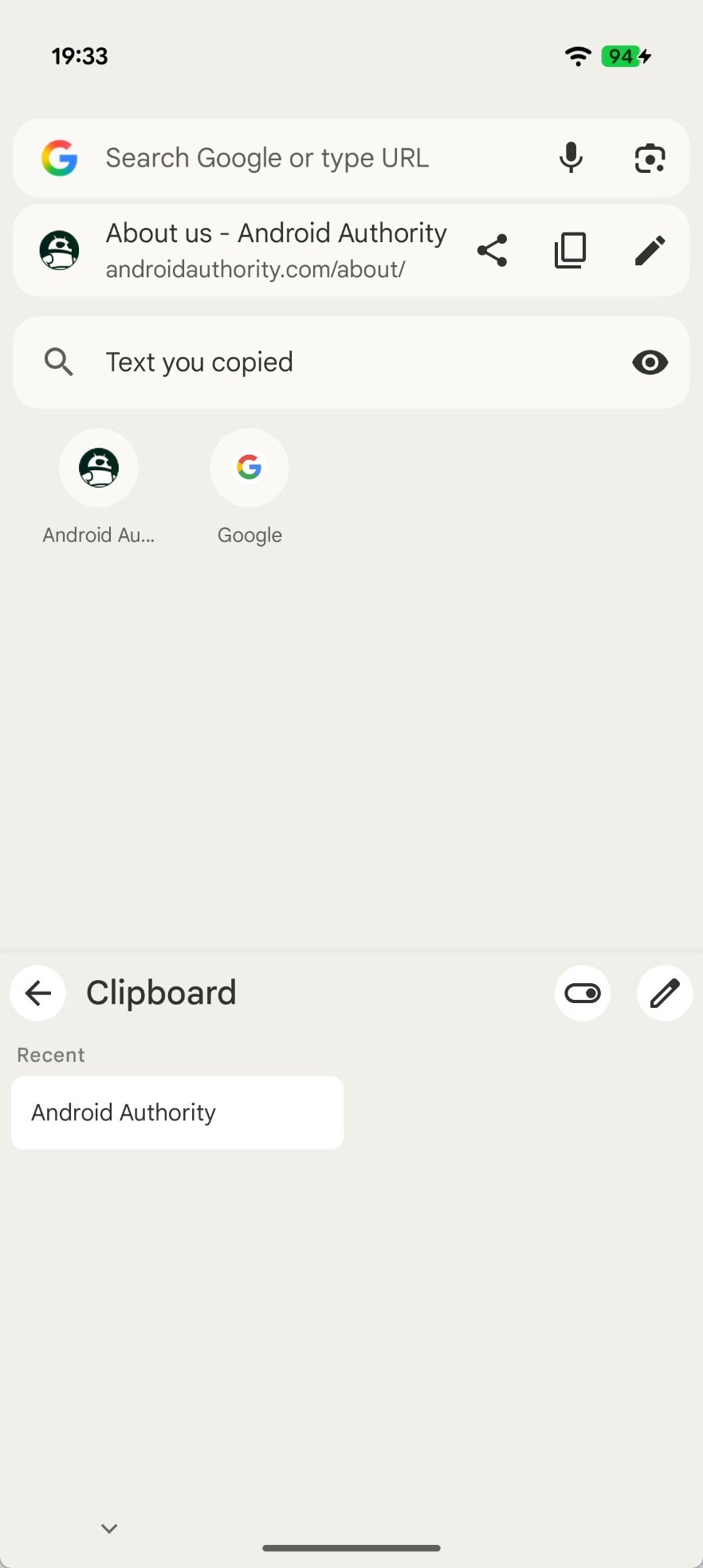The image size is (703, 1568).
Task: Copy the Android Authority page URL
Action: (x=571, y=250)
